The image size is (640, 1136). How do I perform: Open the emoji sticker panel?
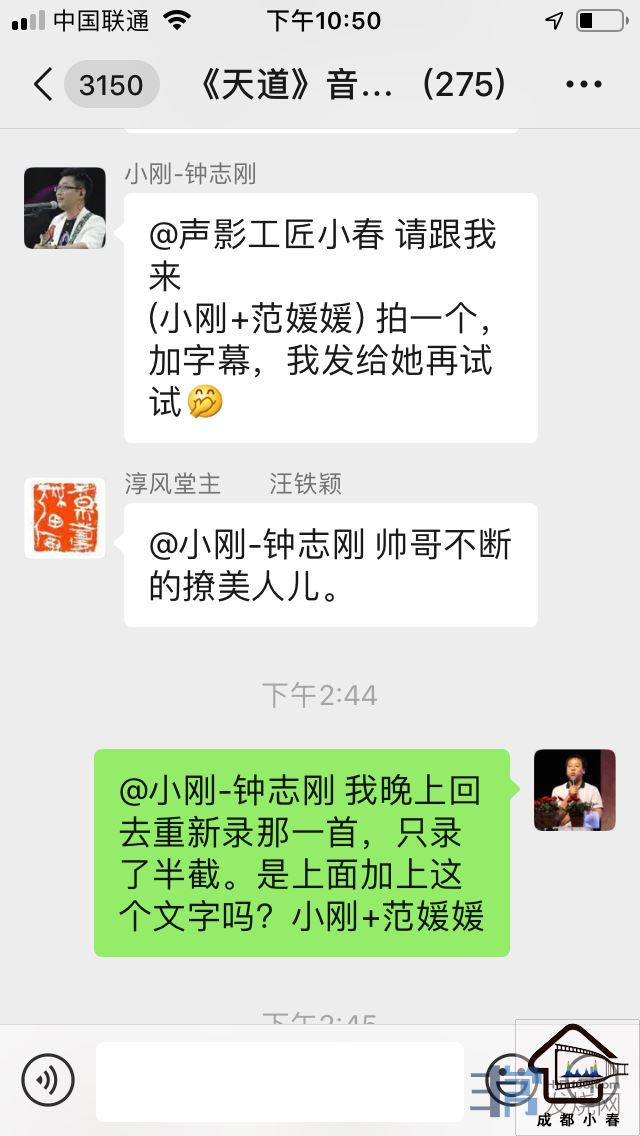(x=507, y=1080)
